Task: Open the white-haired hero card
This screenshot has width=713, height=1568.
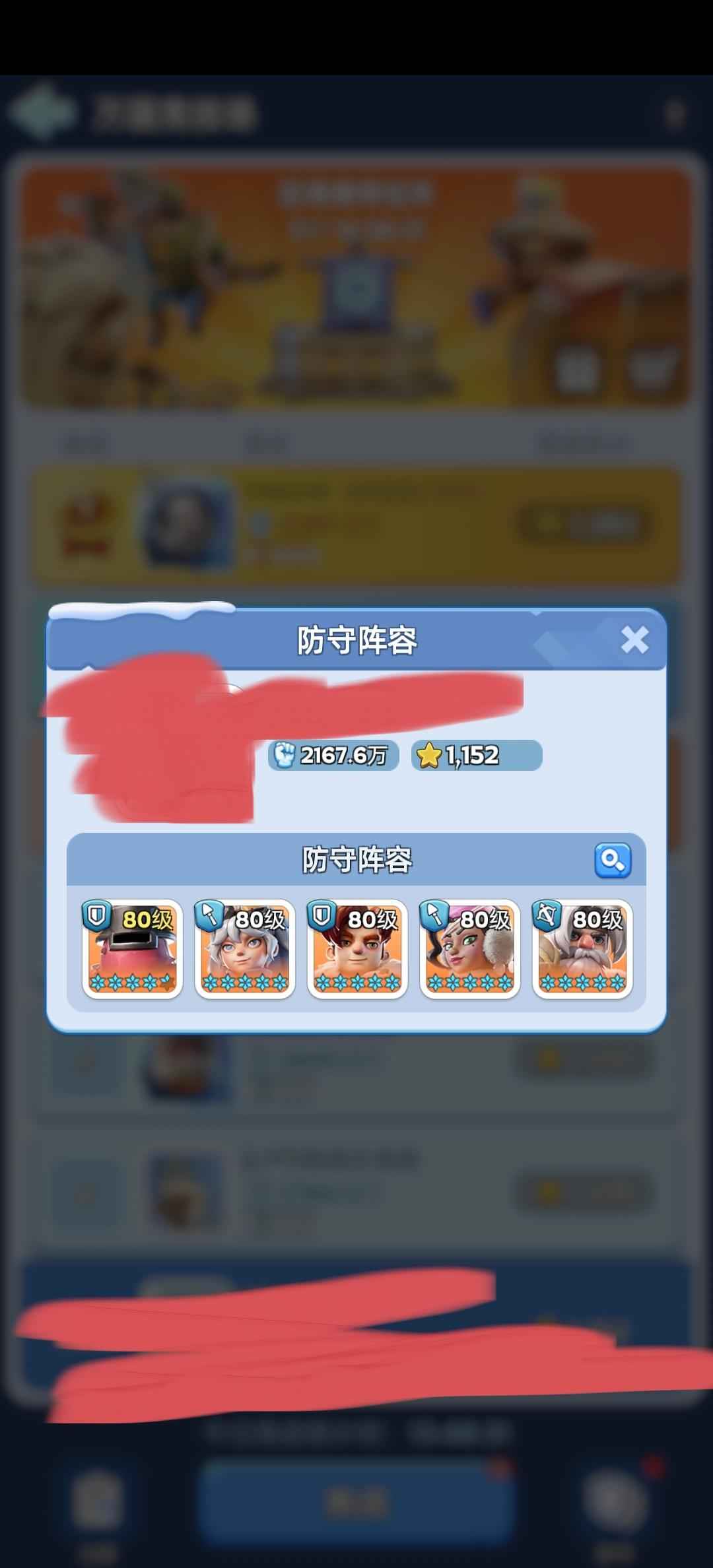Action: 244,949
